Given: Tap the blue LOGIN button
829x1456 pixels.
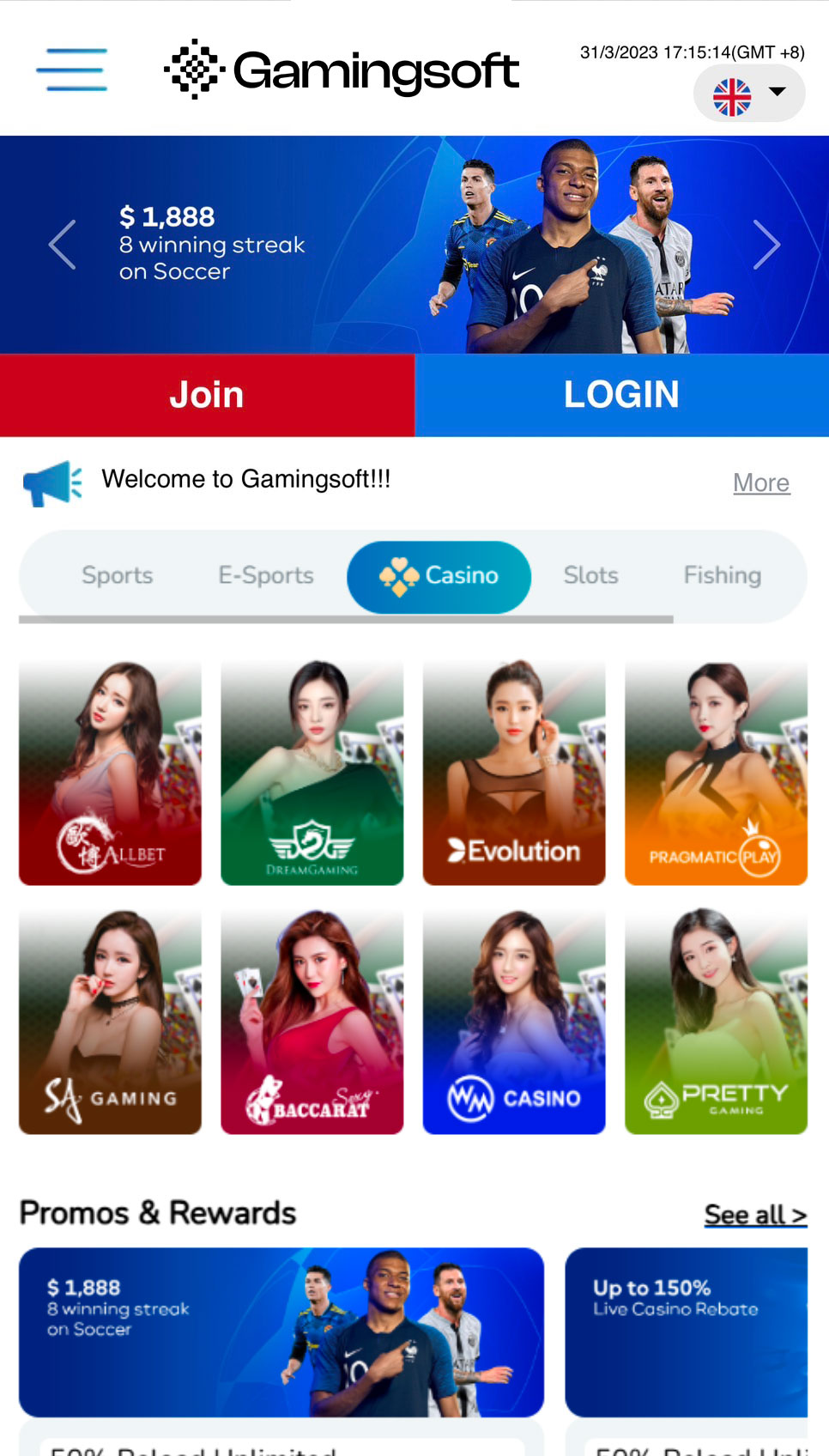Looking at the screenshot, I should [x=621, y=395].
